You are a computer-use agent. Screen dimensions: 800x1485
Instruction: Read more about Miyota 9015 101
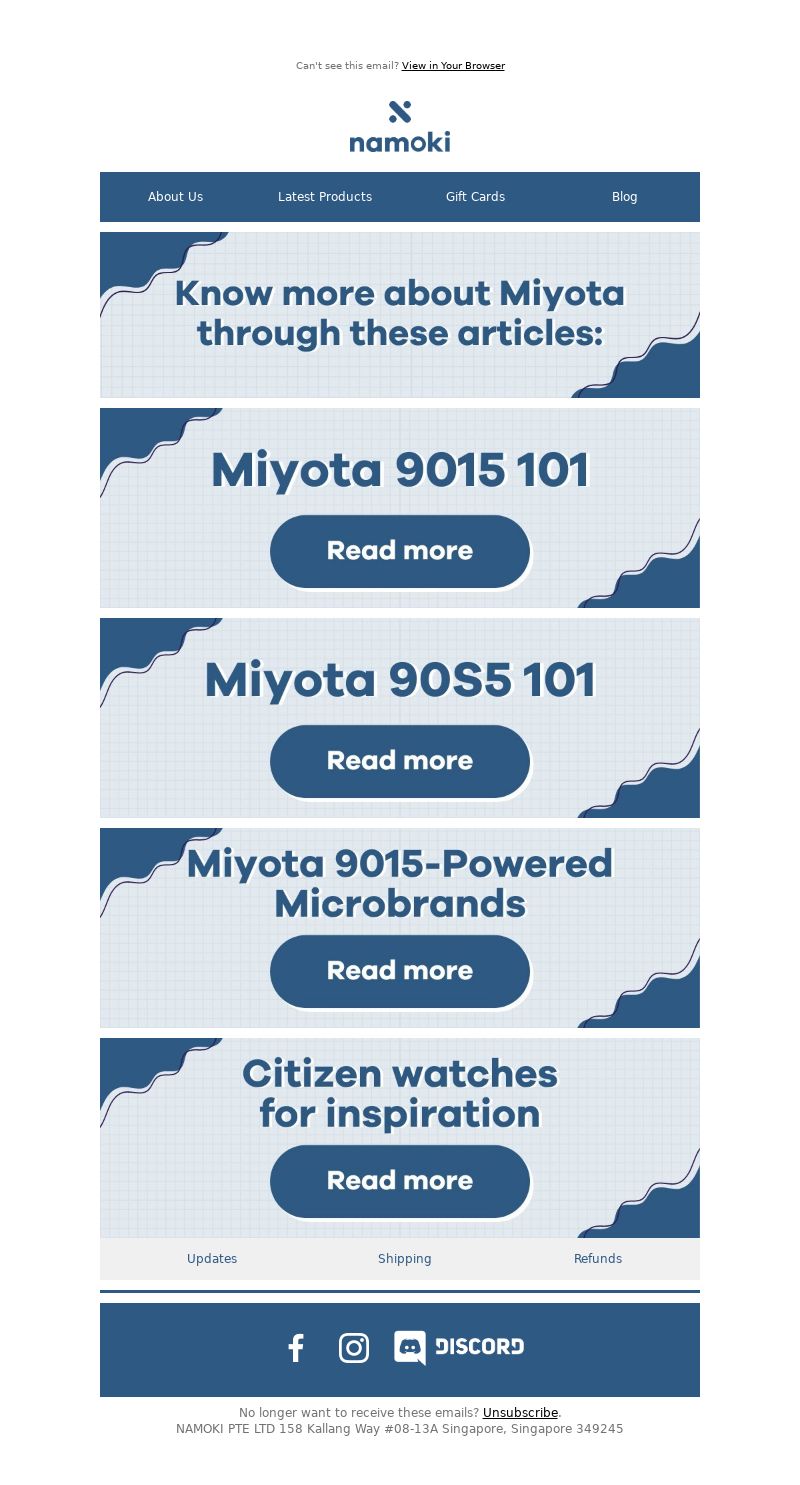pyautogui.click(x=400, y=551)
